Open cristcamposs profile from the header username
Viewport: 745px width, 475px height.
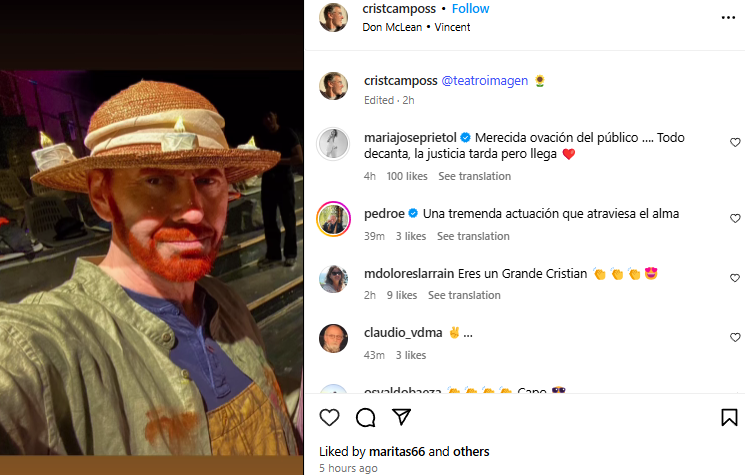point(398,9)
